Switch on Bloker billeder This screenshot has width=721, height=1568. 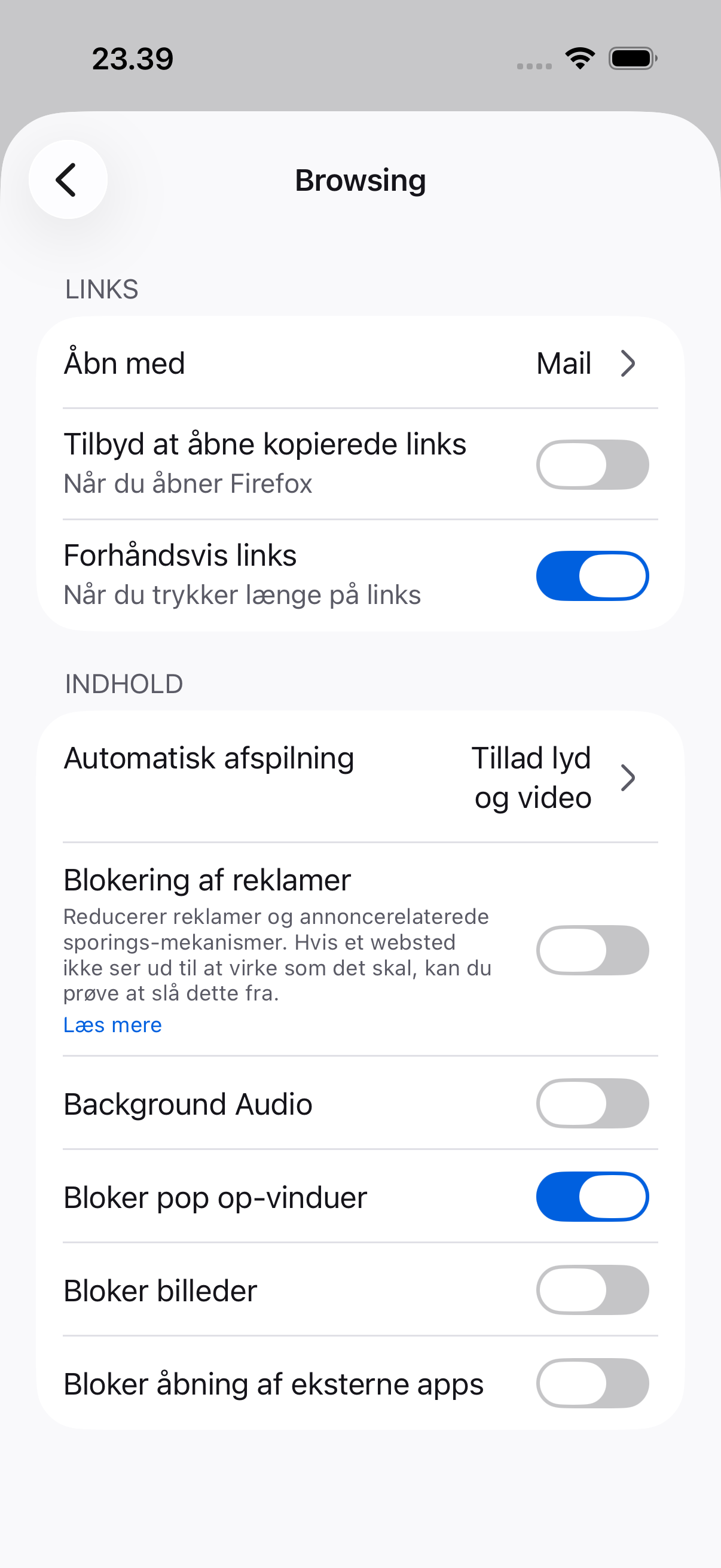[x=592, y=1290]
